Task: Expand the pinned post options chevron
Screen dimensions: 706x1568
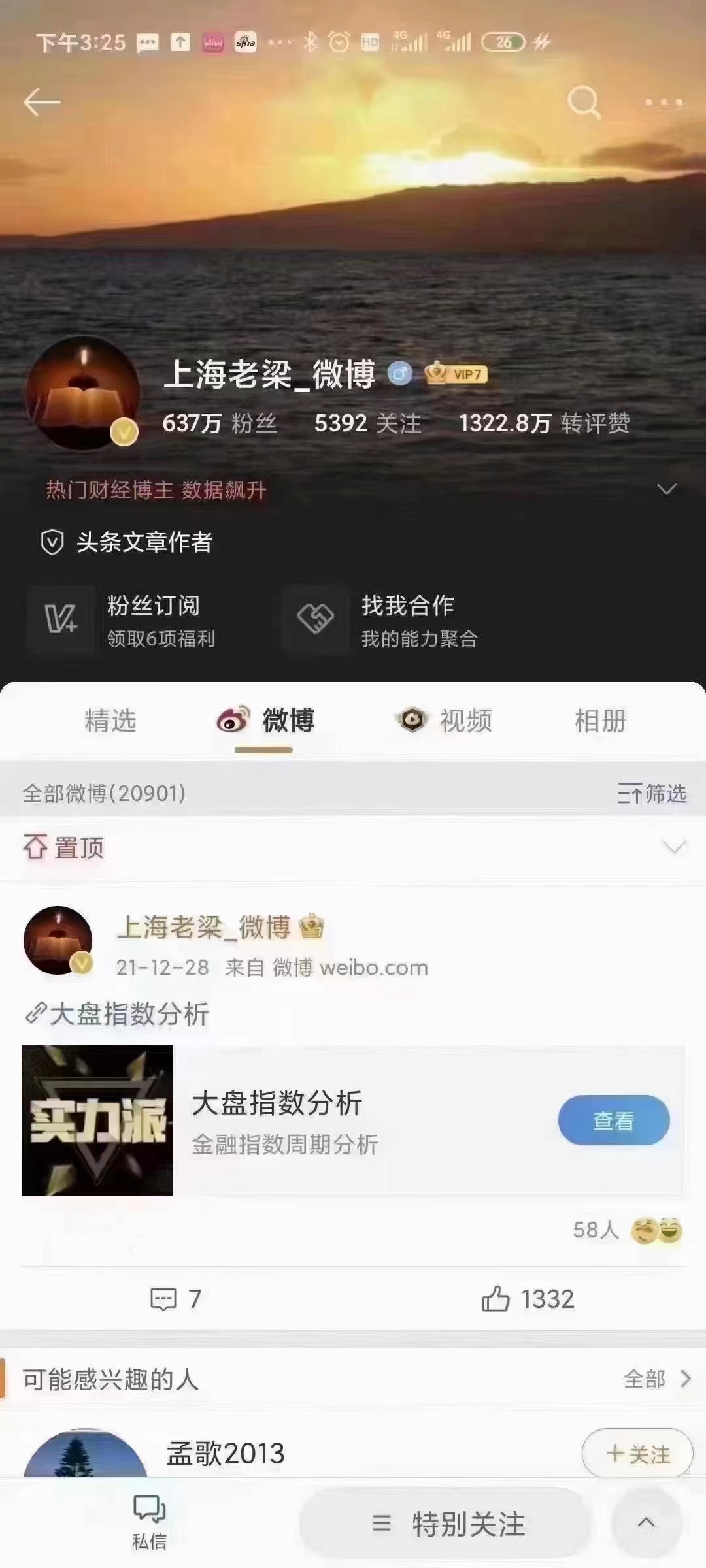Action: pyautogui.click(x=674, y=847)
